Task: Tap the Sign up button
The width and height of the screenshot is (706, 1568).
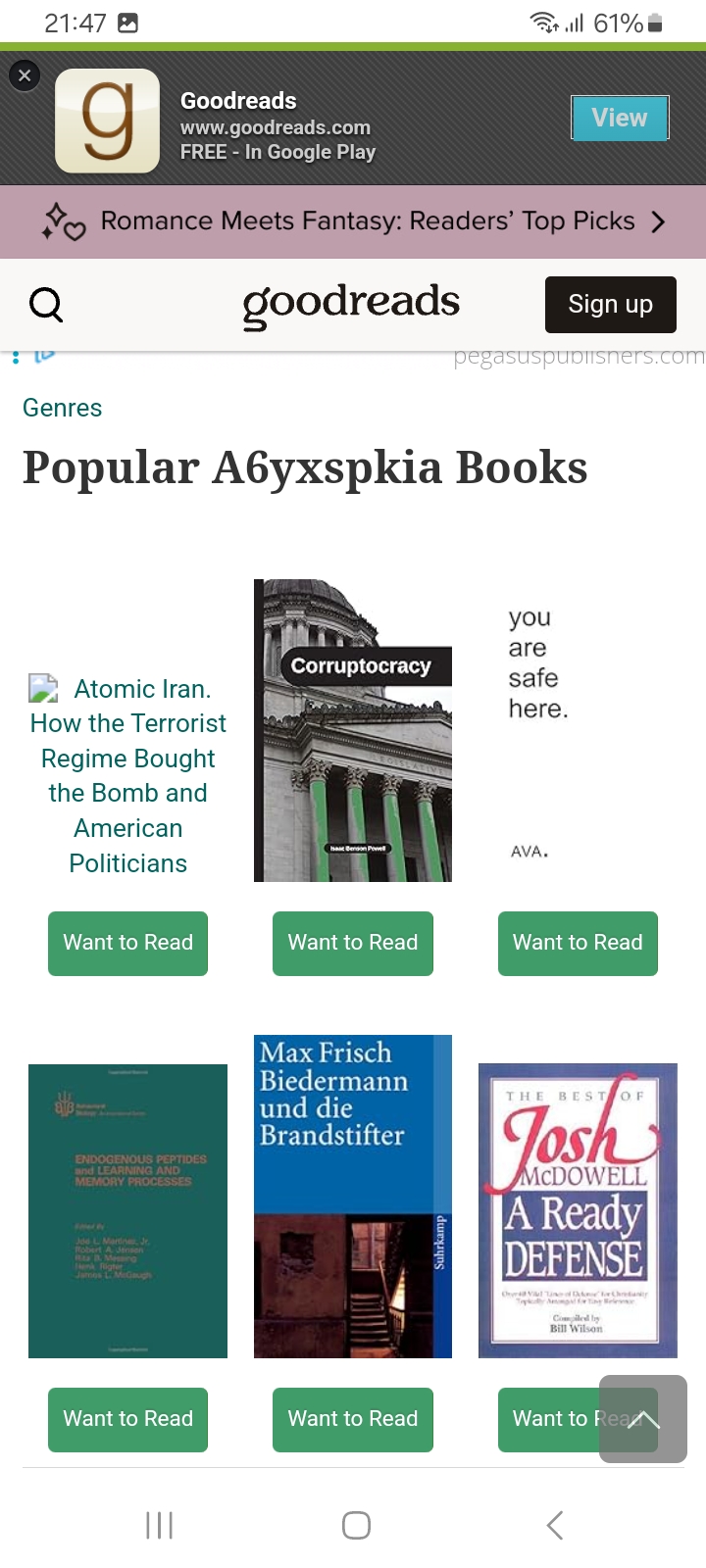Action: coord(610,305)
